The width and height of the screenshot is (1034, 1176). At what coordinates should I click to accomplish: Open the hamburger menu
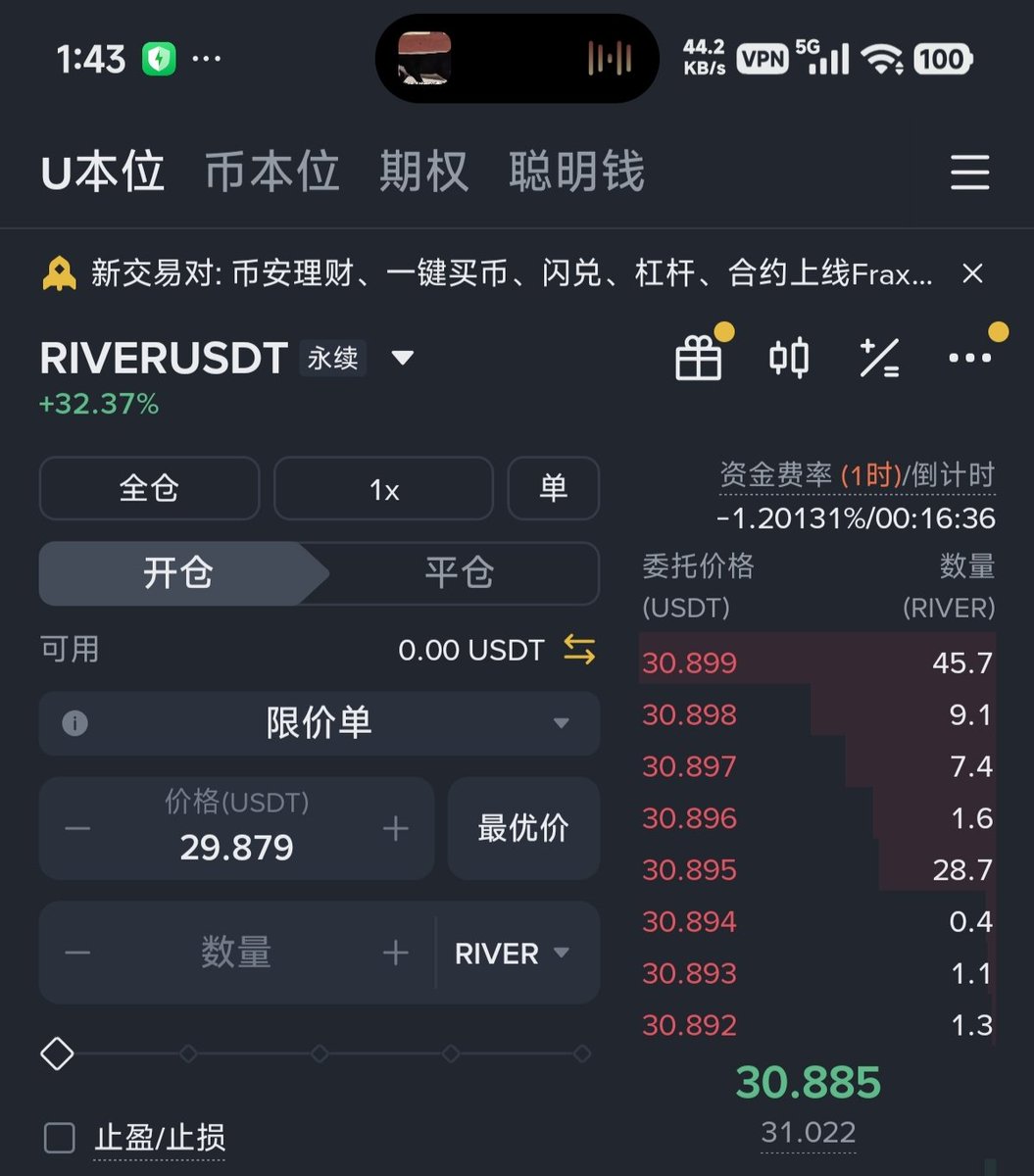pos(969,173)
